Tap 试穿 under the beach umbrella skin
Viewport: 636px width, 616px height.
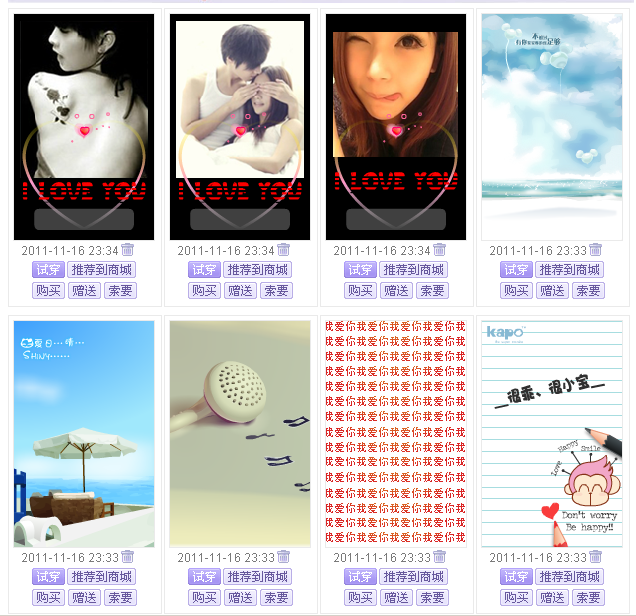point(48,577)
